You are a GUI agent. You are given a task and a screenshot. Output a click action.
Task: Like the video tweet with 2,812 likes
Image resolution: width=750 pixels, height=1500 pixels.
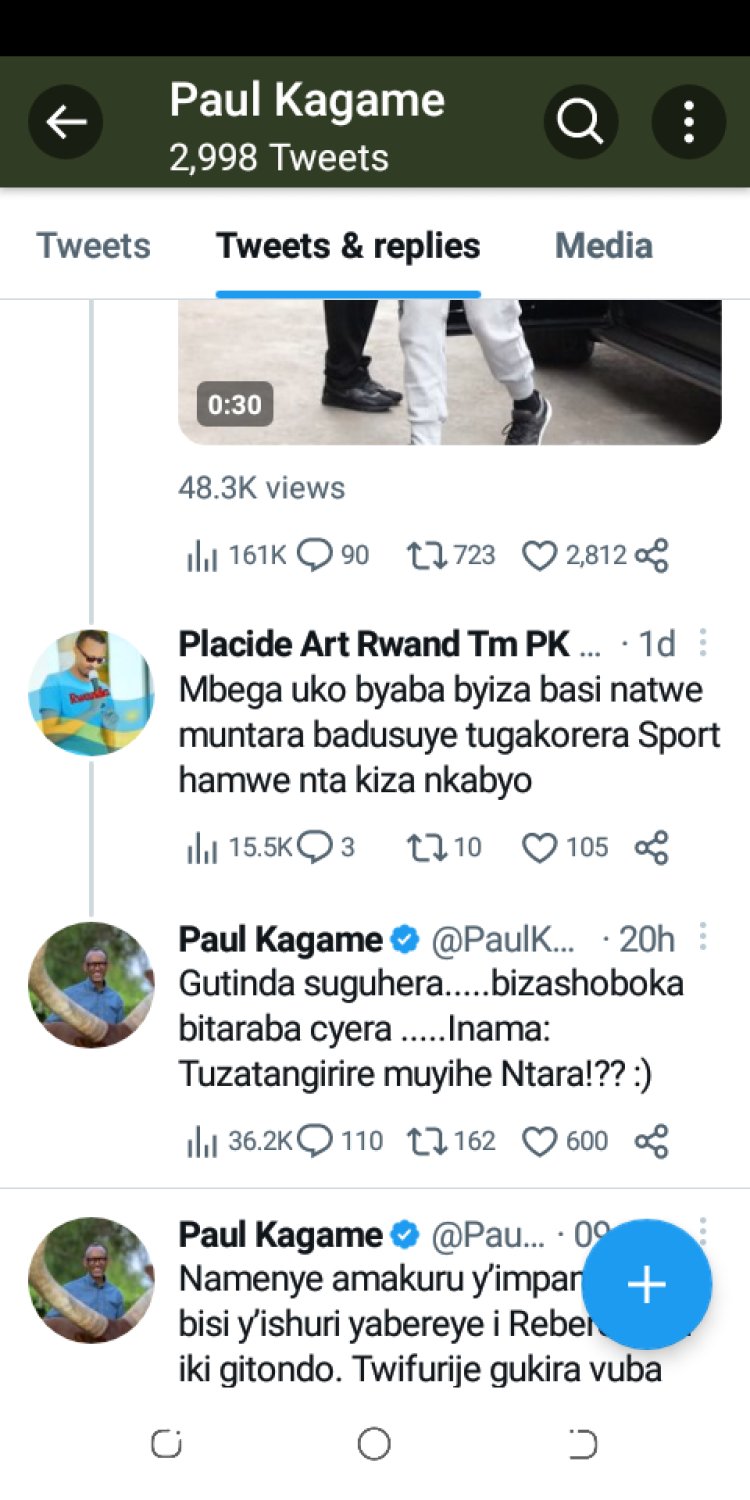[x=540, y=555]
